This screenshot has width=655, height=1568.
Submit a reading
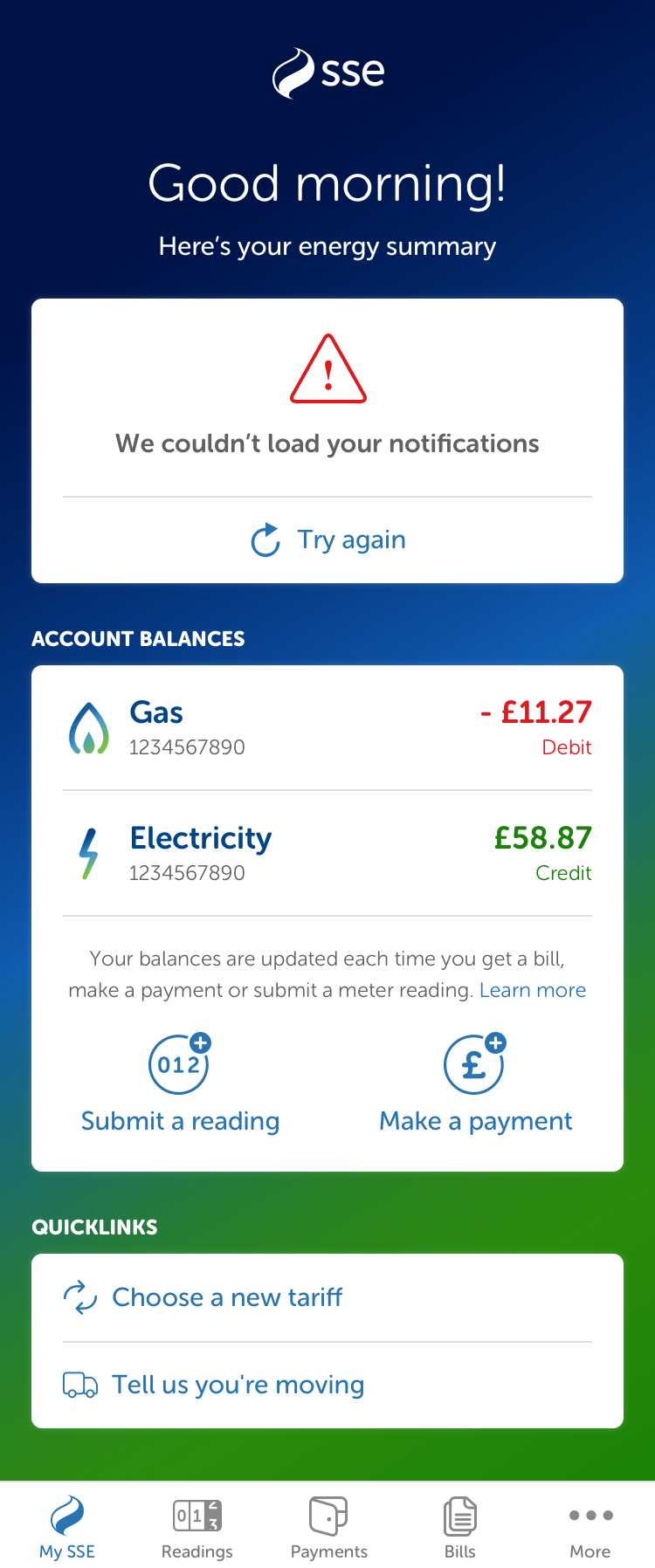pos(180,1084)
